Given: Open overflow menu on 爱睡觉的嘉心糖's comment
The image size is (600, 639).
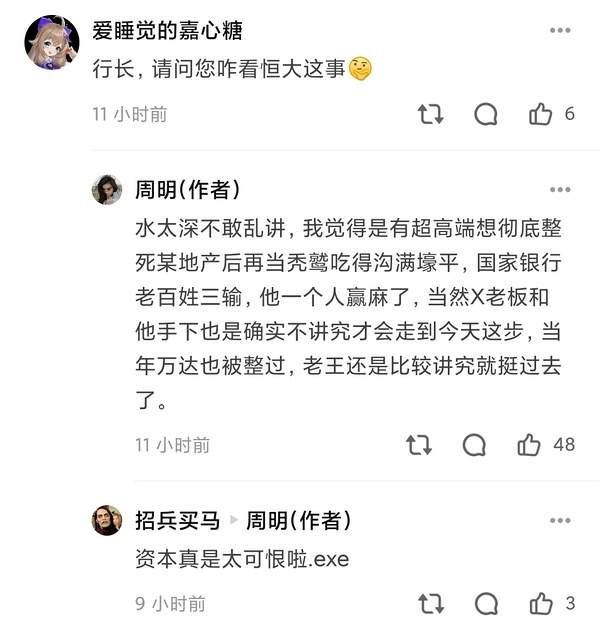Looking at the screenshot, I should pyautogui.click(x=560, y=31).
